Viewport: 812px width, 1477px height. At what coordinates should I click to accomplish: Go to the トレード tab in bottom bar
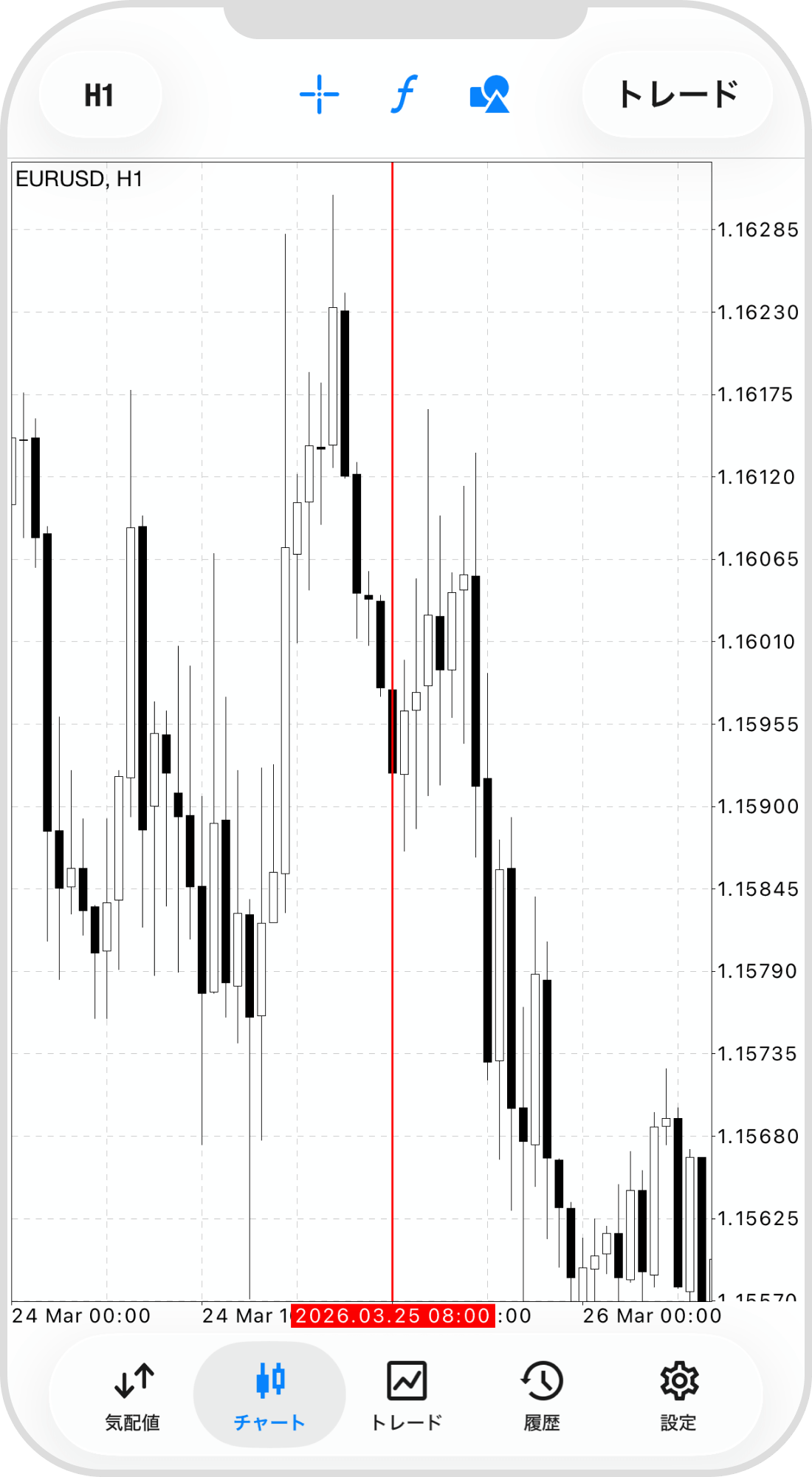(x=406, y=1396)
